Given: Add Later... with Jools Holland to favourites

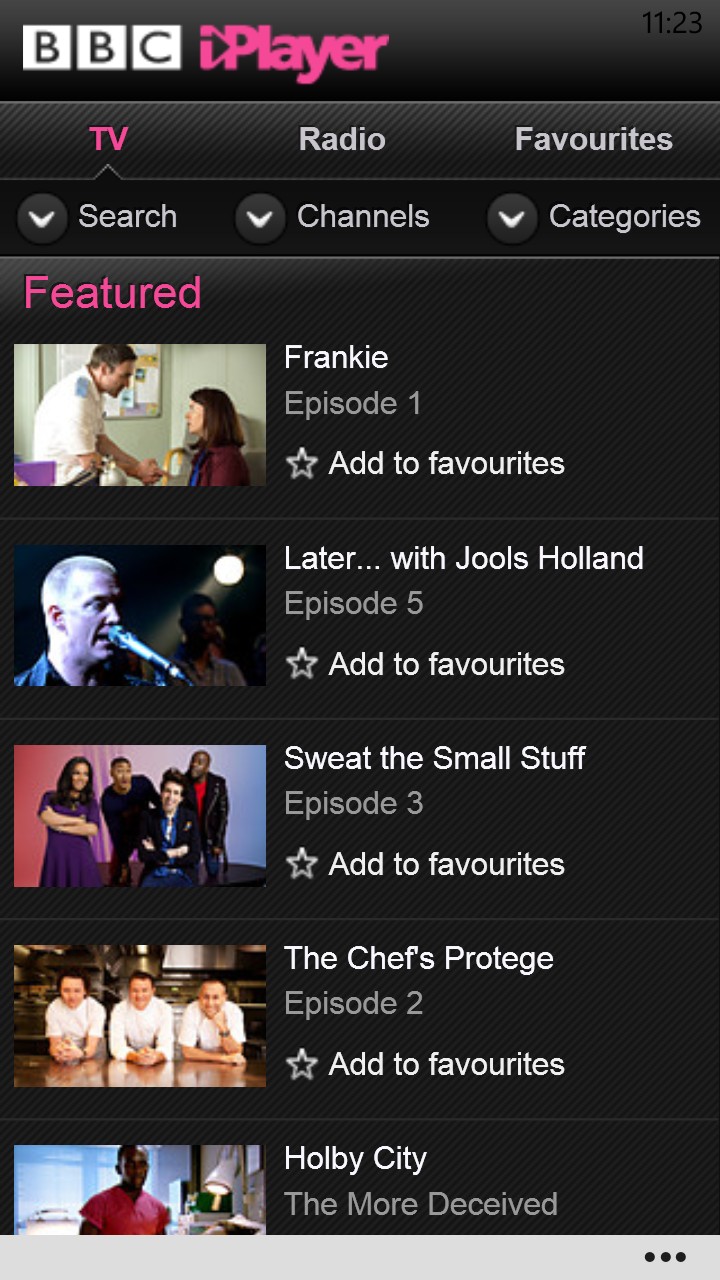Looking at the screenshot, I should coord(426,664).
